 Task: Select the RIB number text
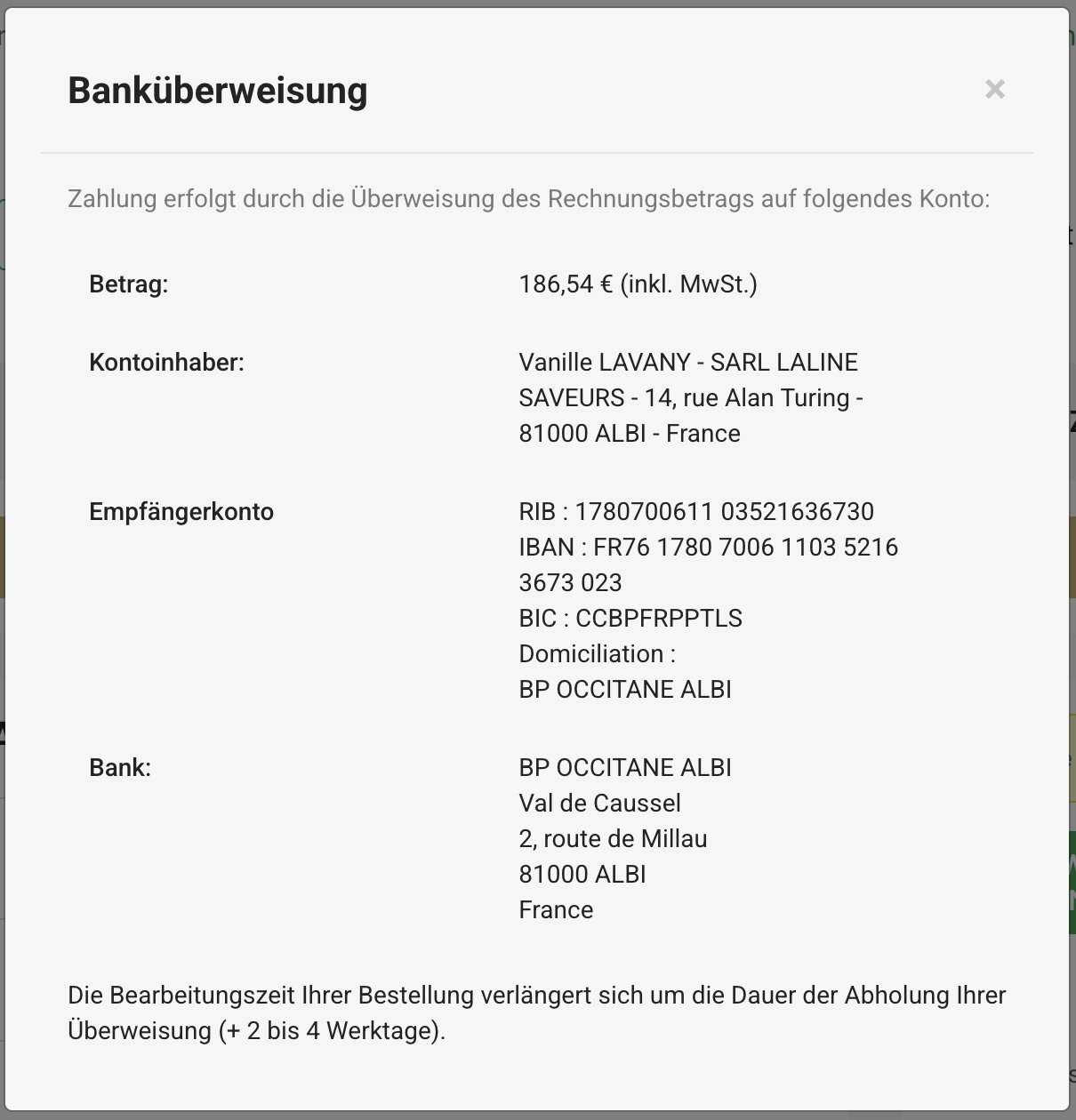click(697, 511)
